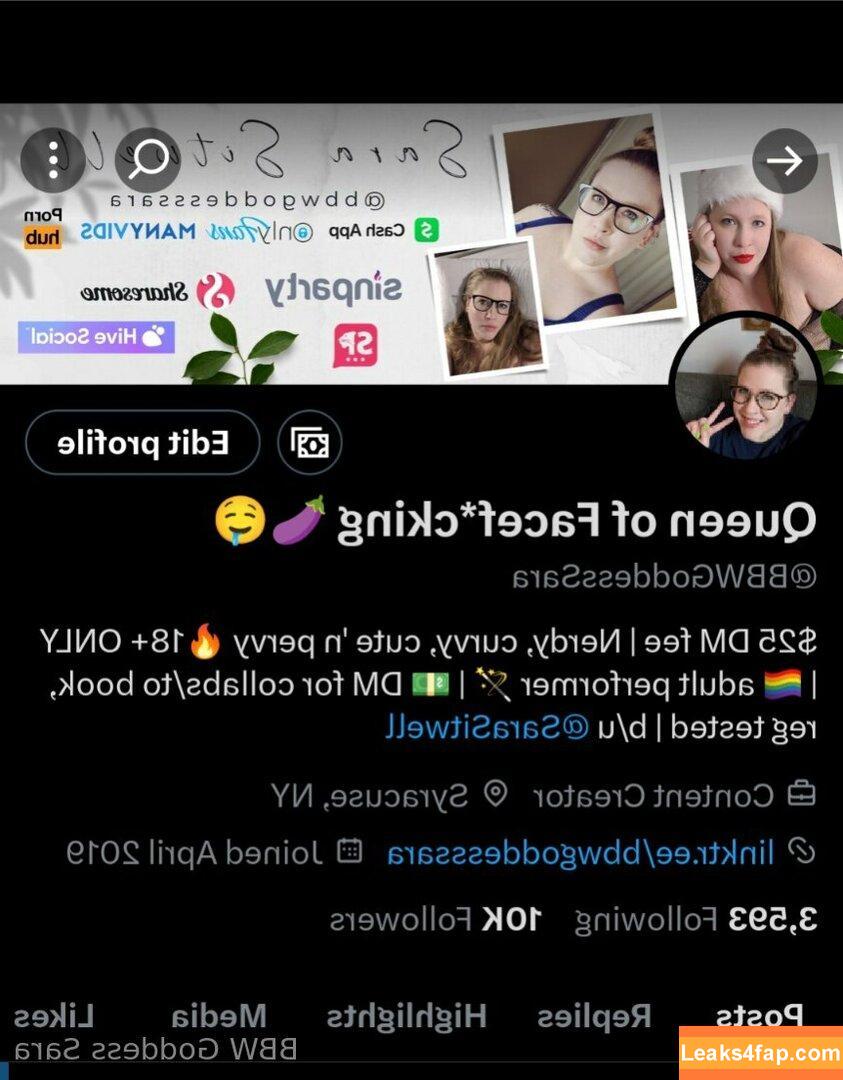Open the linktr.ee/bbwgoddesssara link
The width and height of the screenshot is (843, 1080).
click(x=580, y=853)
